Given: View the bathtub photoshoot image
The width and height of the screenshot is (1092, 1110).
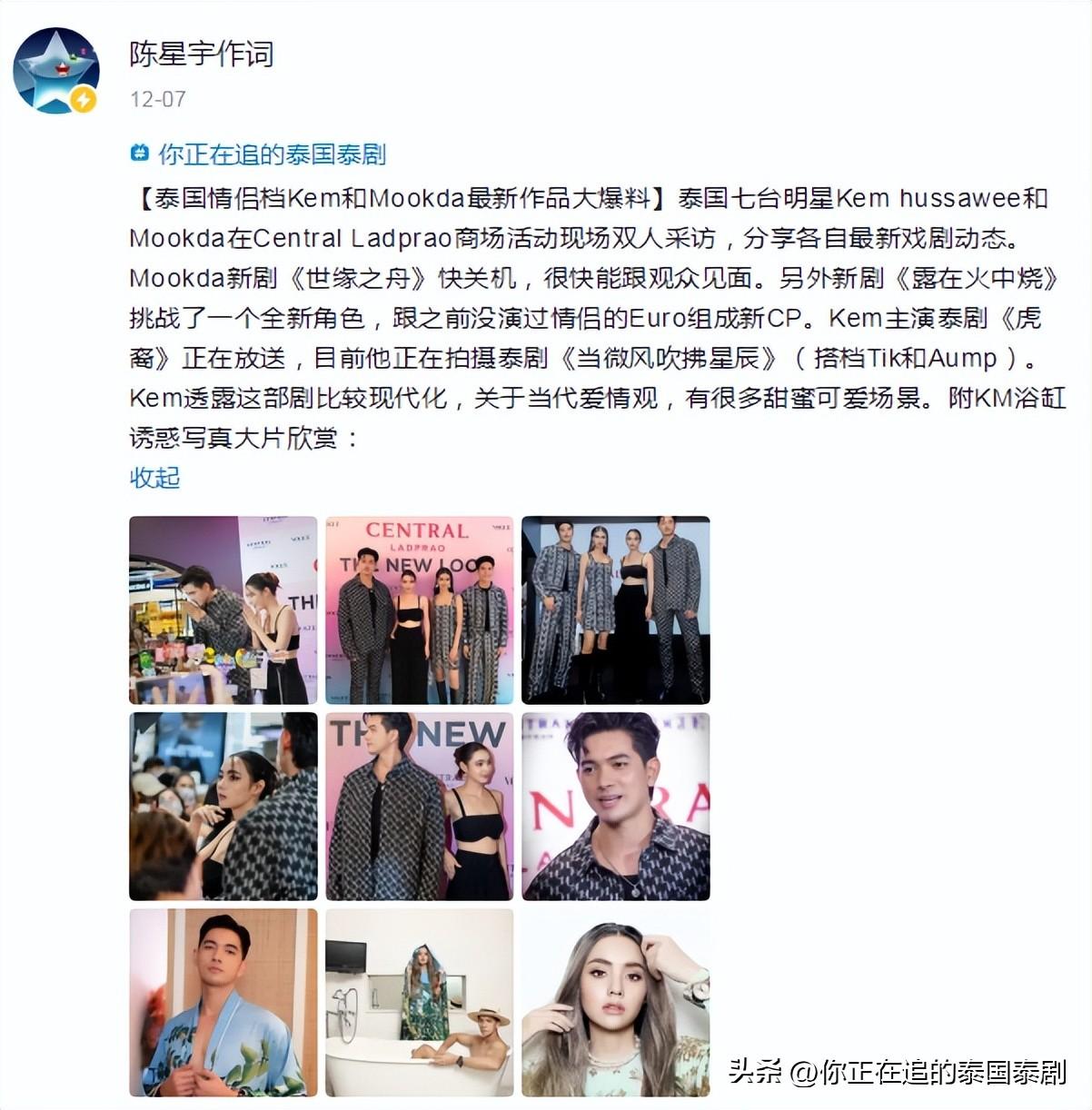Looking at the screenshot, I should [420, 1003].
